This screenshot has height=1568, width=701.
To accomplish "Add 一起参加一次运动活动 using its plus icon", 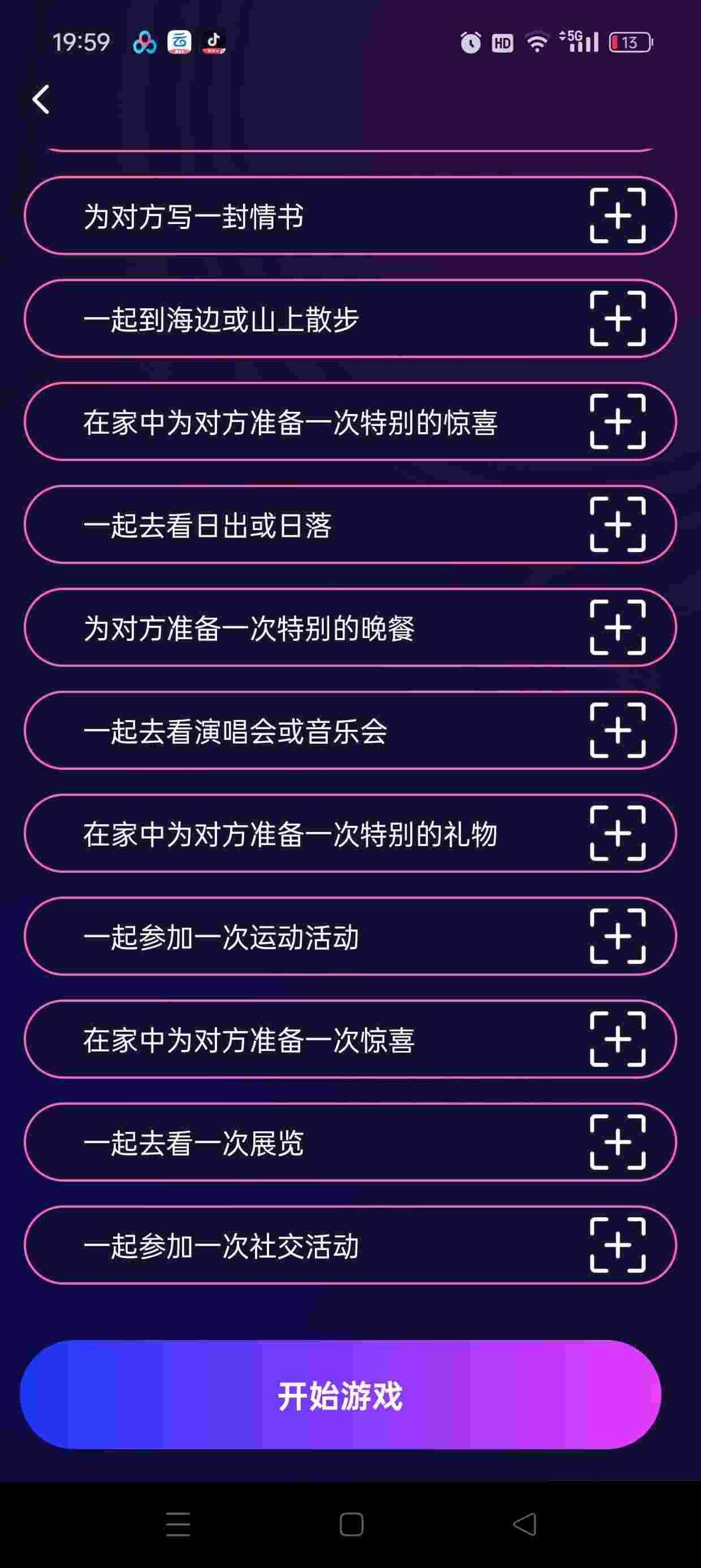I will pos(618,936).
